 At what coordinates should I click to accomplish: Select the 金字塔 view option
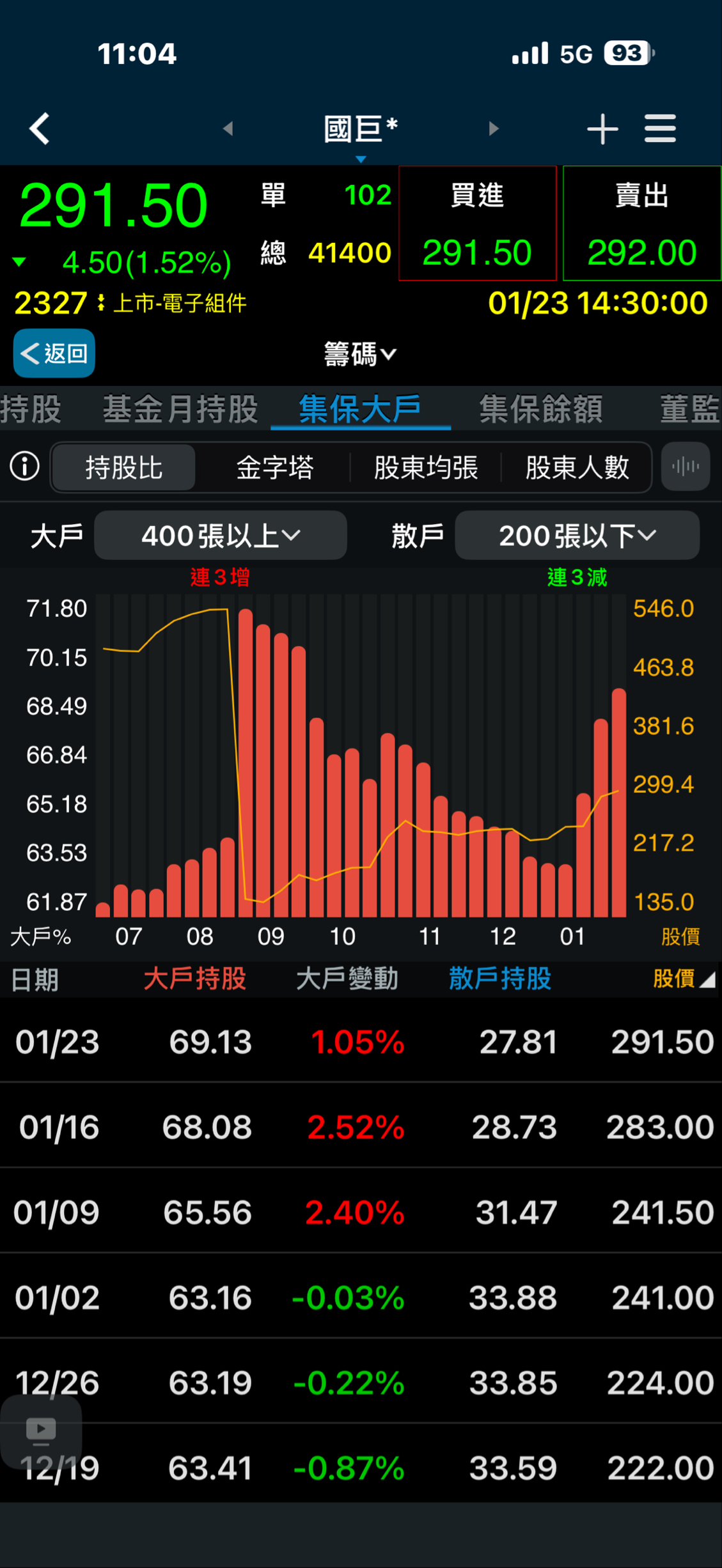[x=275, y=467]
